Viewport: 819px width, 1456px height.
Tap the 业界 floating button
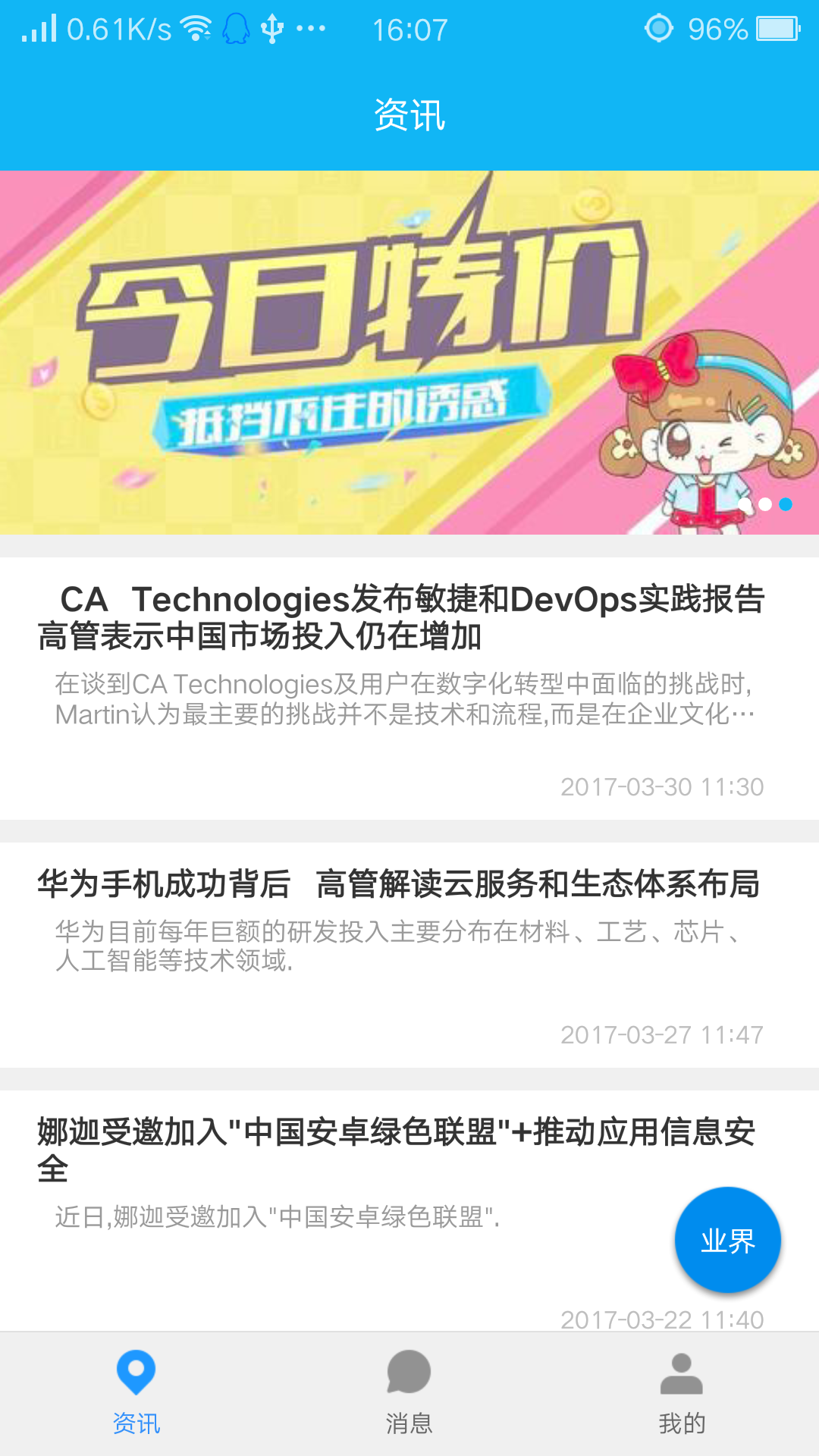pyautogui.click(x=728, y=1241)
